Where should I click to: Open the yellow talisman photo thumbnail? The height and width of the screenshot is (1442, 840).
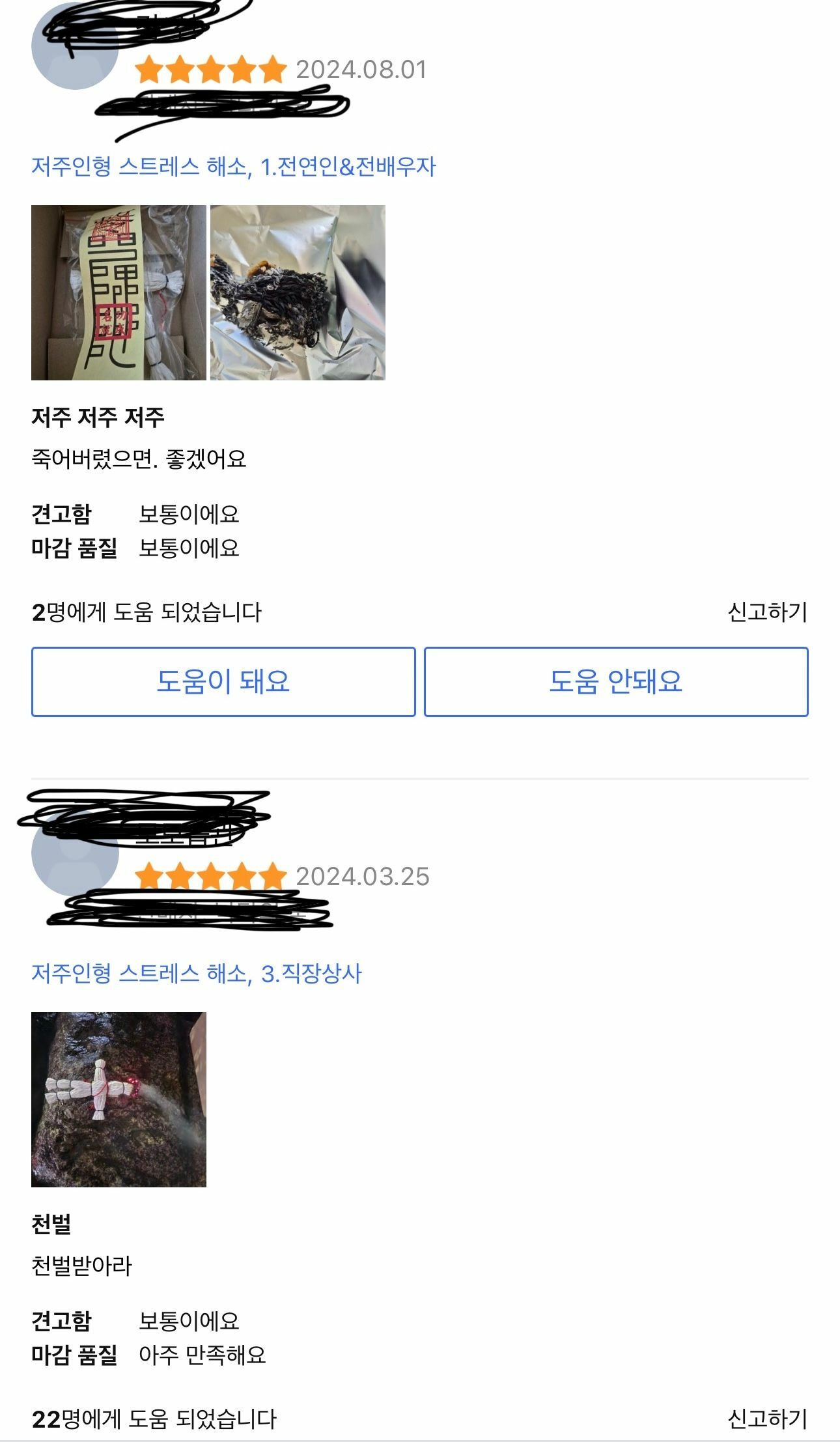(x=119, y=292)
